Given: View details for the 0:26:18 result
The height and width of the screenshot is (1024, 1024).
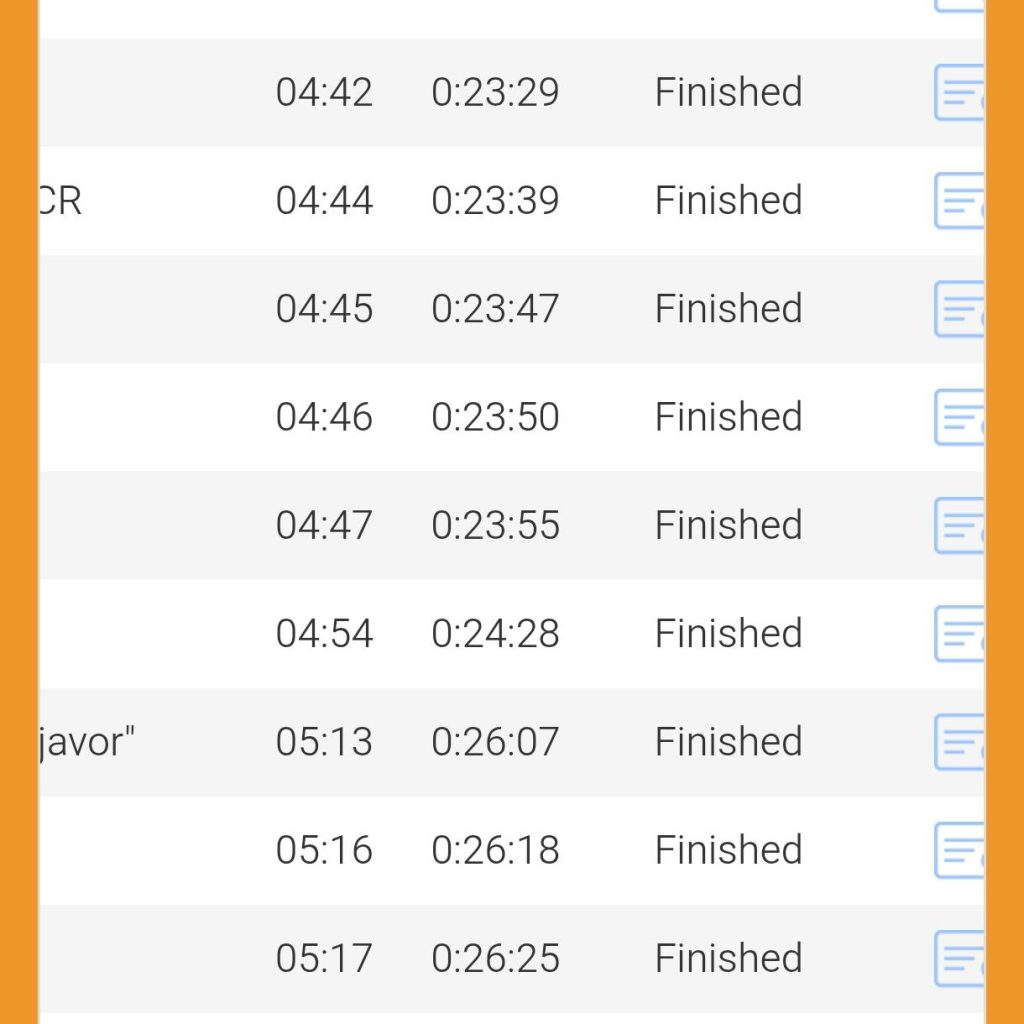Looking at the screenshot, I should (959, 850).
